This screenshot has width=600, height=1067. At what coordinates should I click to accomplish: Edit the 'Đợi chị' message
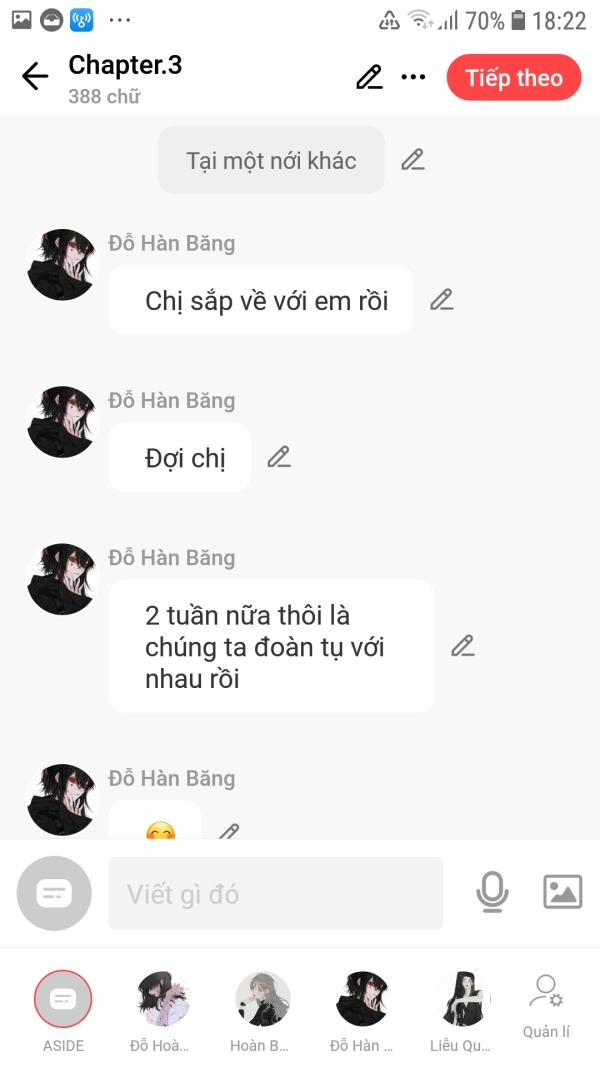(279, 457)
